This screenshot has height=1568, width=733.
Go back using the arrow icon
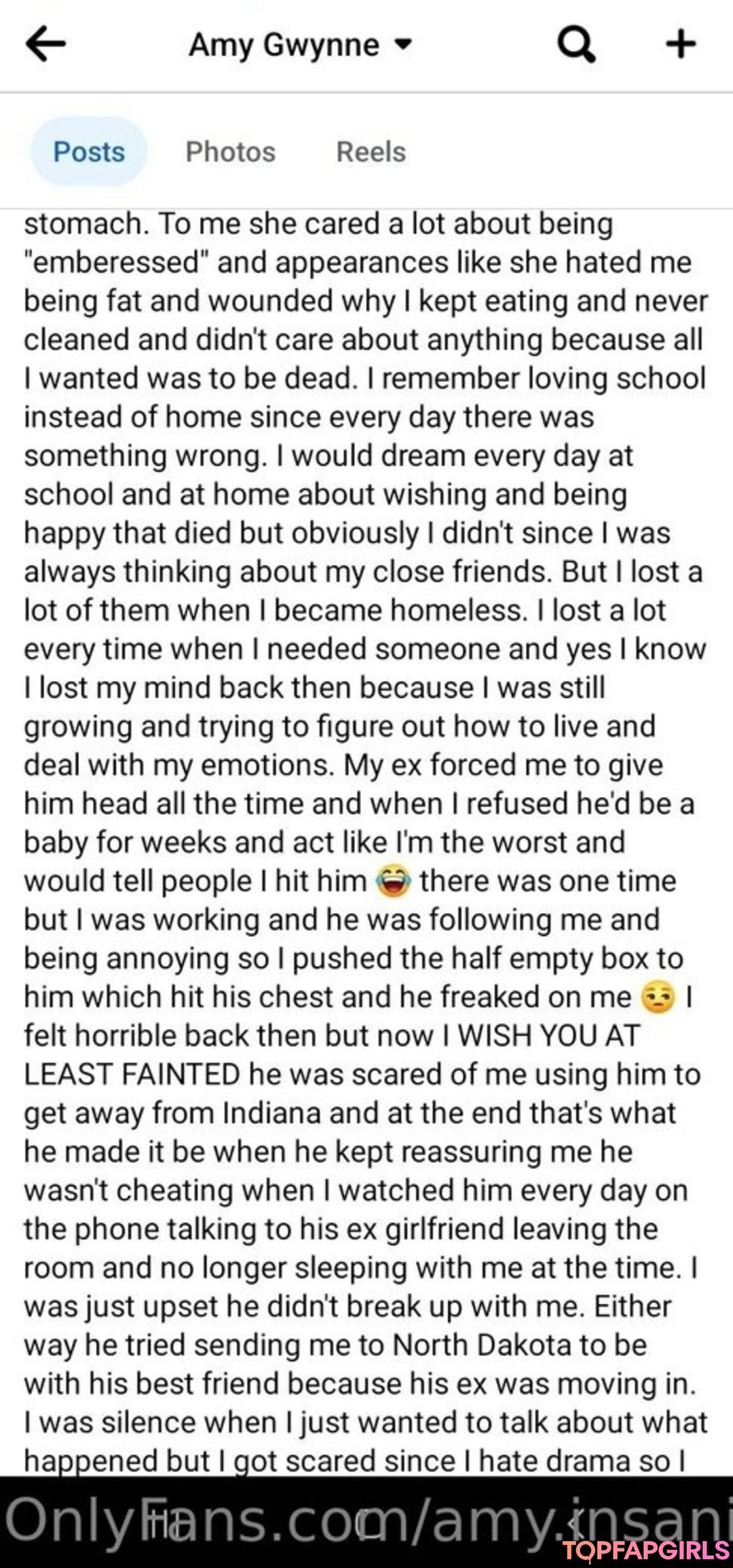(45, 44)
